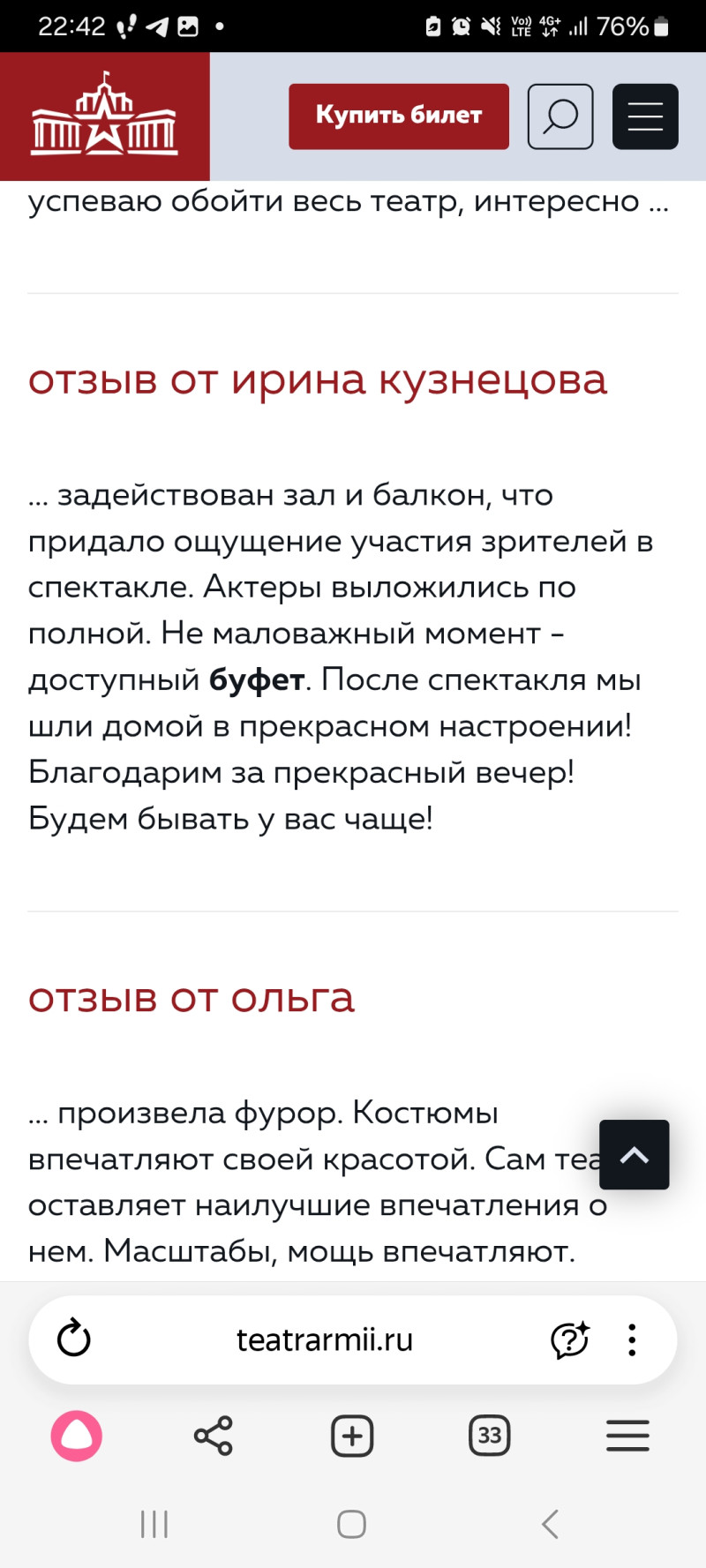Open the browser main menu lines

coord(627,1436)
